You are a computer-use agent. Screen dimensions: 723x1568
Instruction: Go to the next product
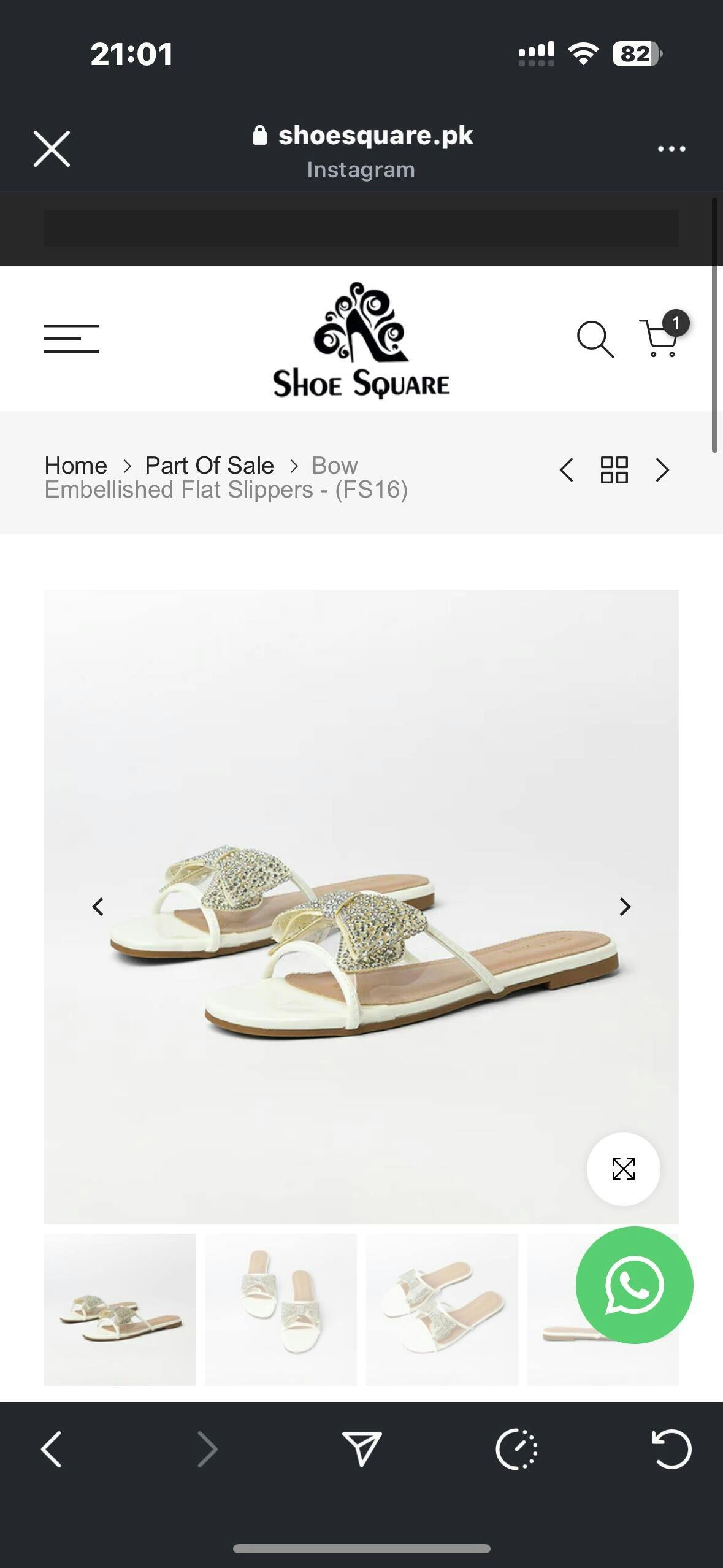662,471
